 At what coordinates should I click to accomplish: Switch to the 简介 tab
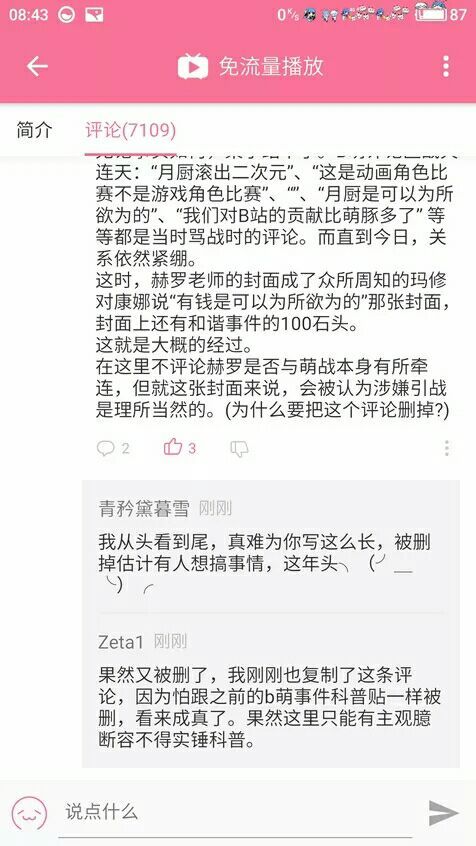point(35,131)
